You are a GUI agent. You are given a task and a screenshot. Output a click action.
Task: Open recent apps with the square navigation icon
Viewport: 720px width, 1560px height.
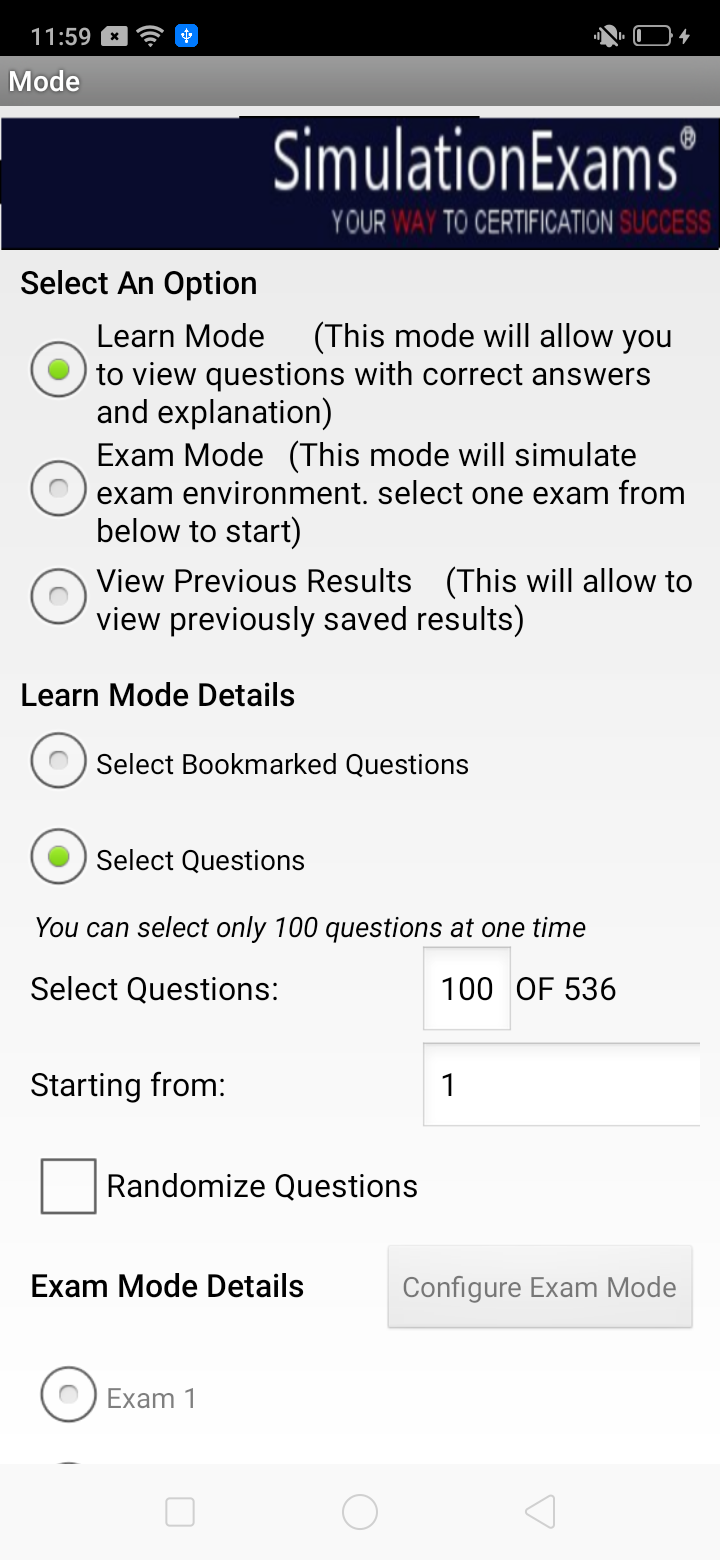tap(180, 1512)
